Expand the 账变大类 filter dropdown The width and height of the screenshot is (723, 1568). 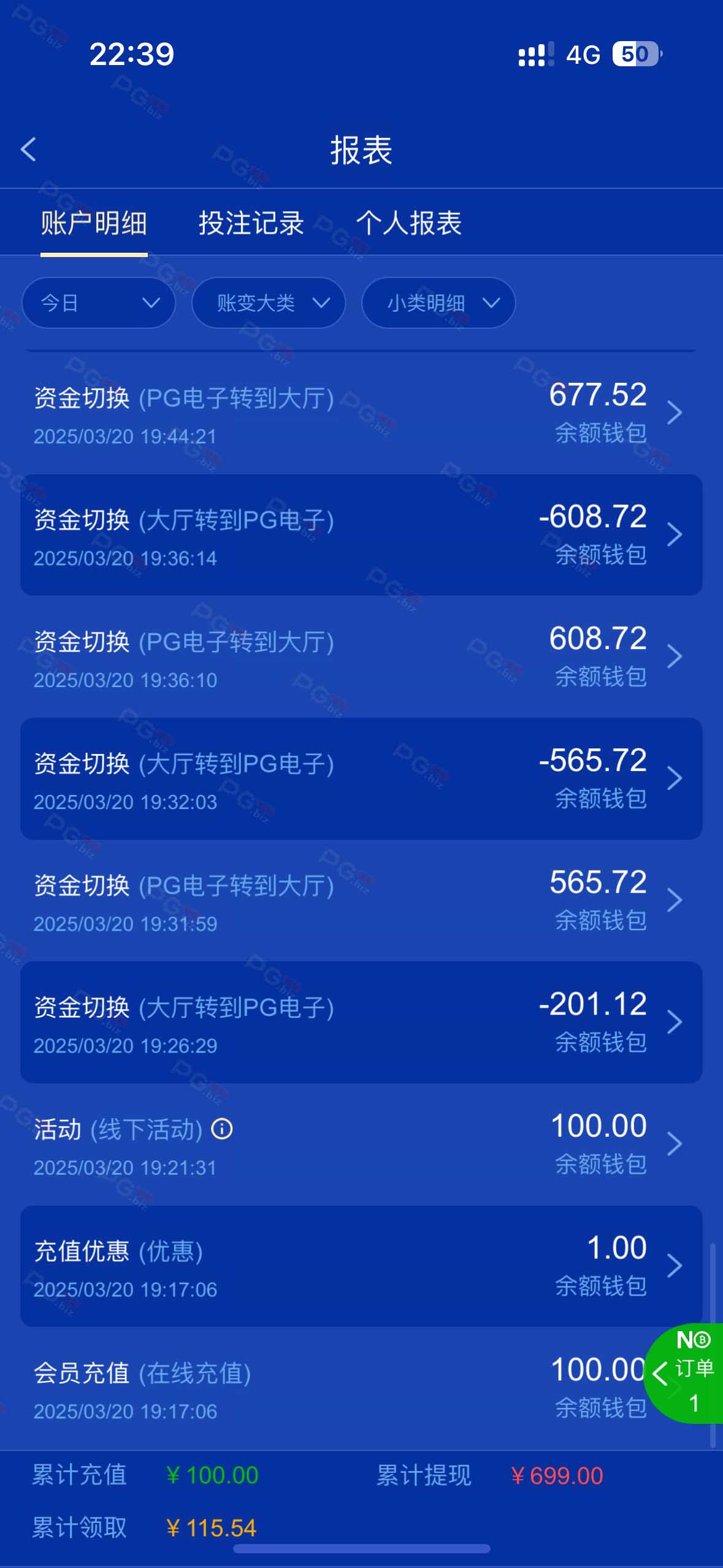click(x=269, y=302)
